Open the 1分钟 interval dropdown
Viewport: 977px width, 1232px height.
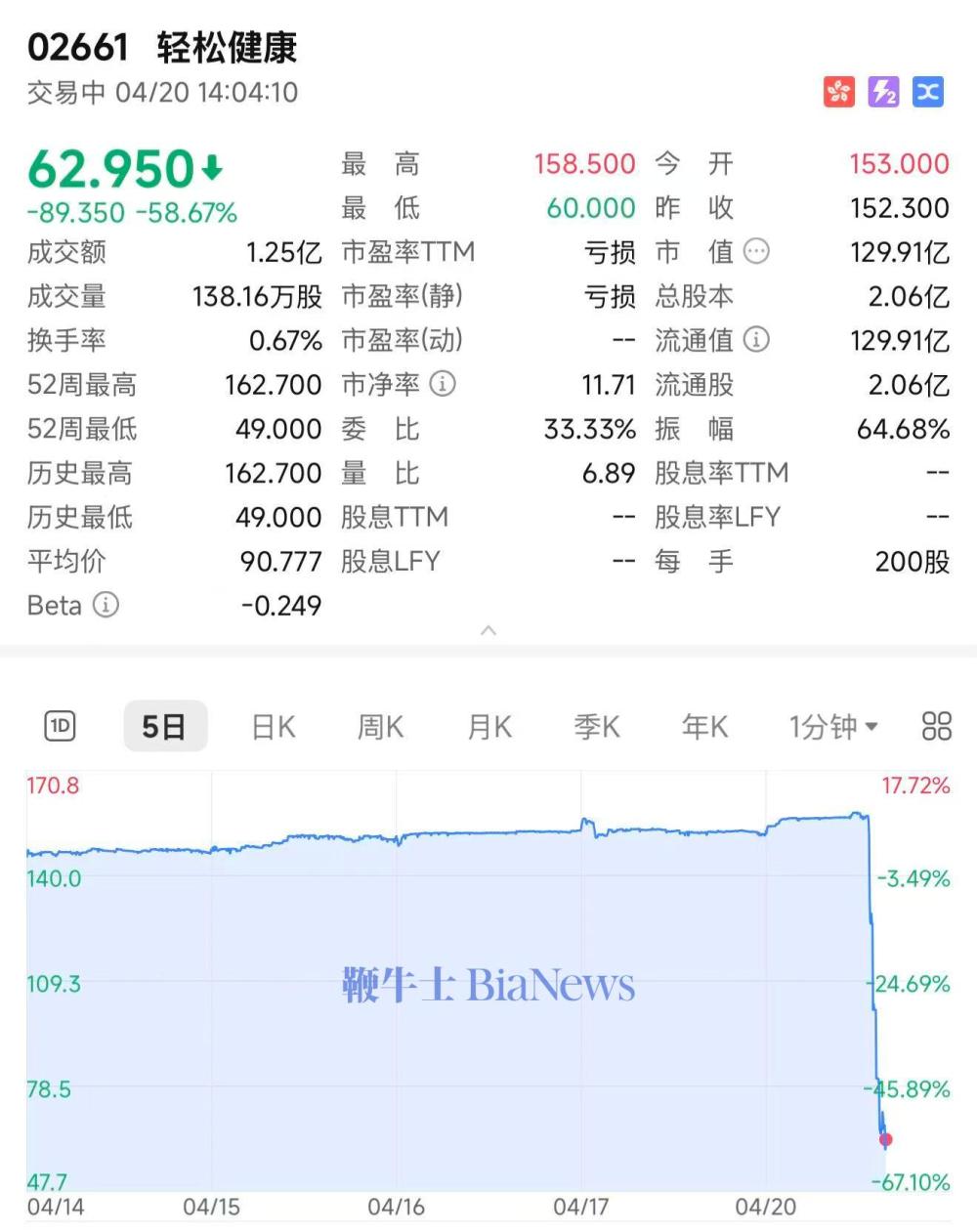(x=833, y=727)
